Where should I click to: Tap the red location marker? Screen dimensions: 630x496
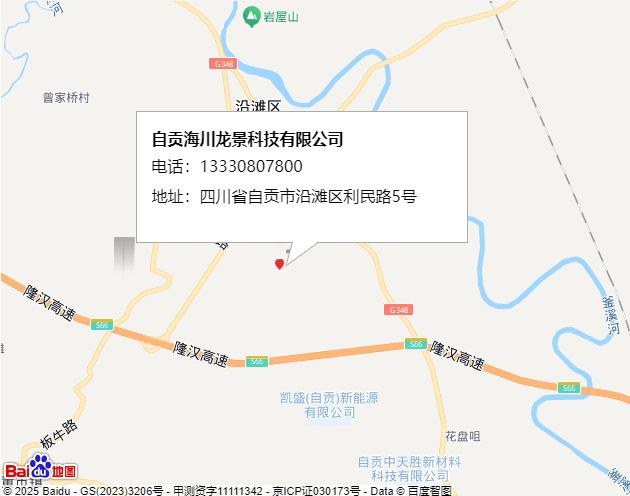[279, 263]
